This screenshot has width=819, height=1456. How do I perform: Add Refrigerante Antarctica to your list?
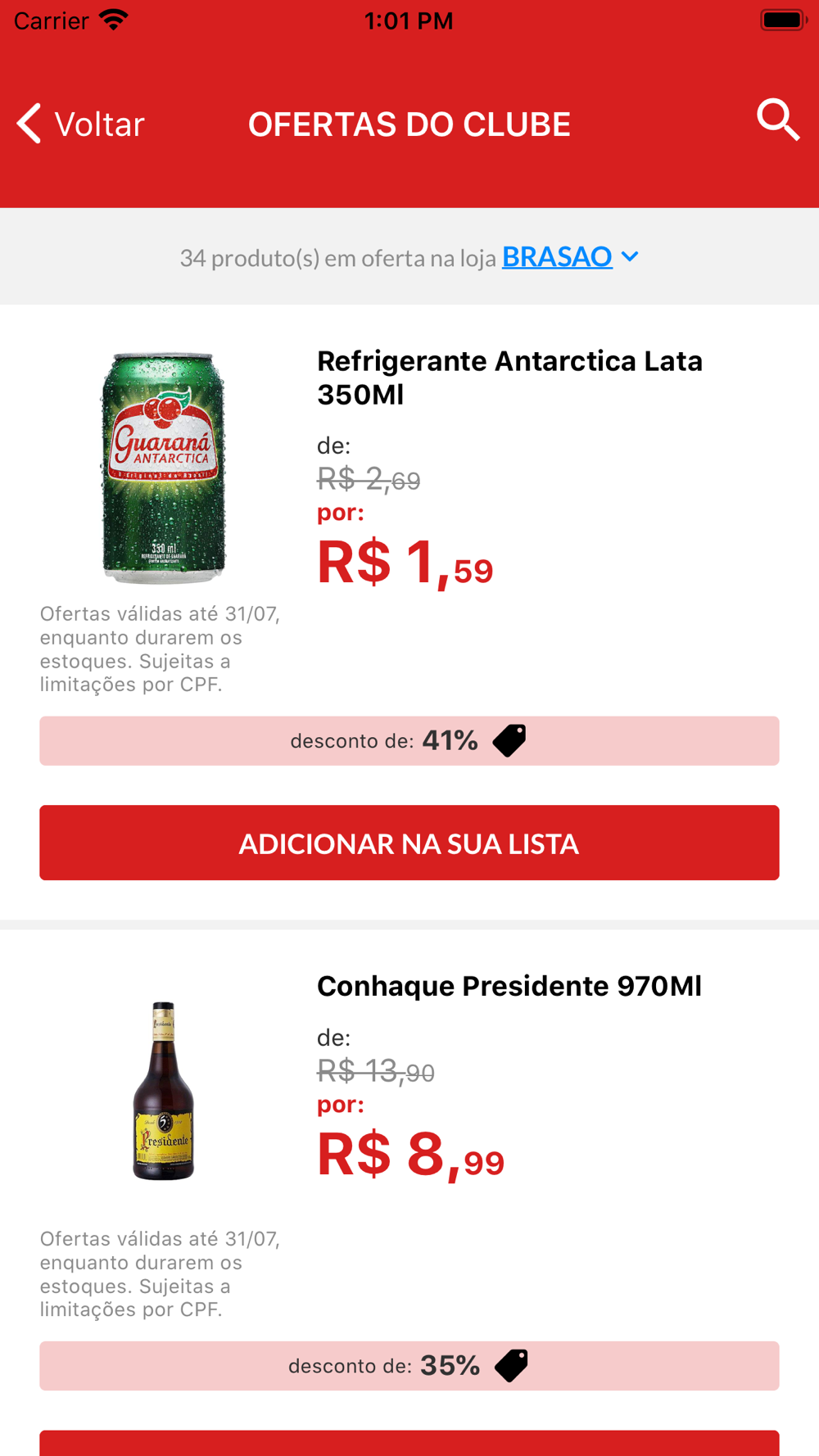pyautogui.click(x=409, y=843)
